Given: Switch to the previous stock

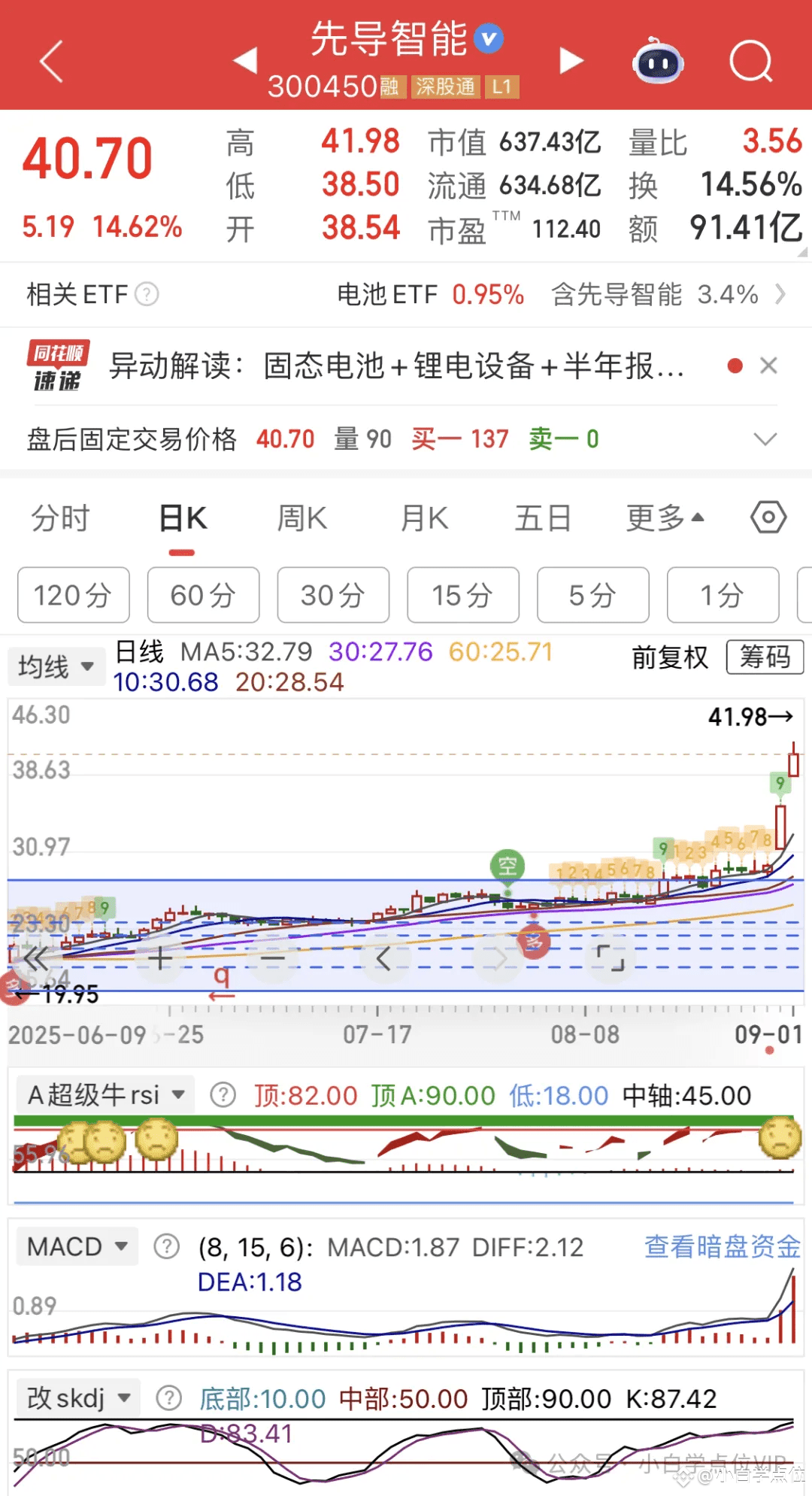Looking at the screenshot, I should pos(245,60).
